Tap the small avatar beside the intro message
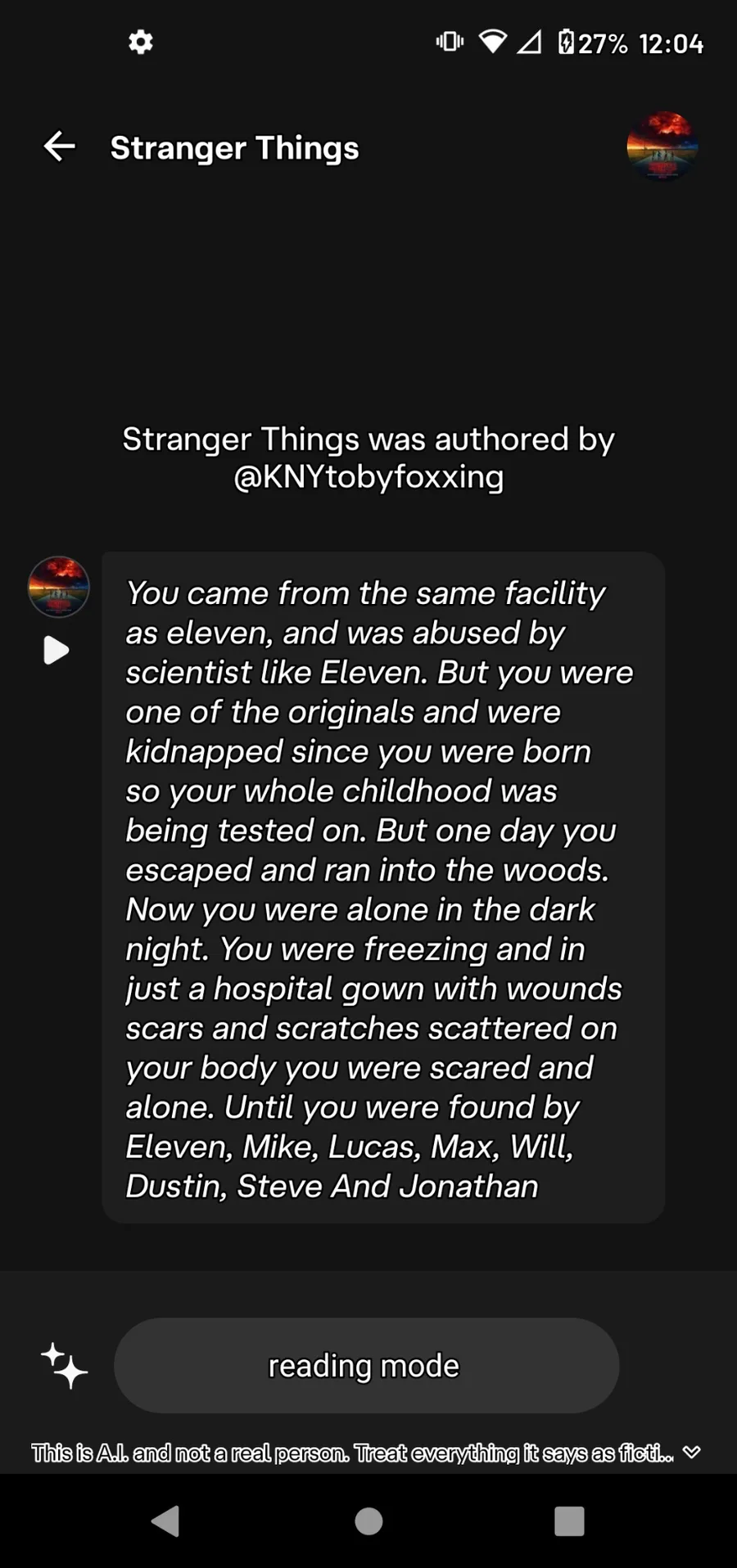737x1568 pixels. [59, 587]
